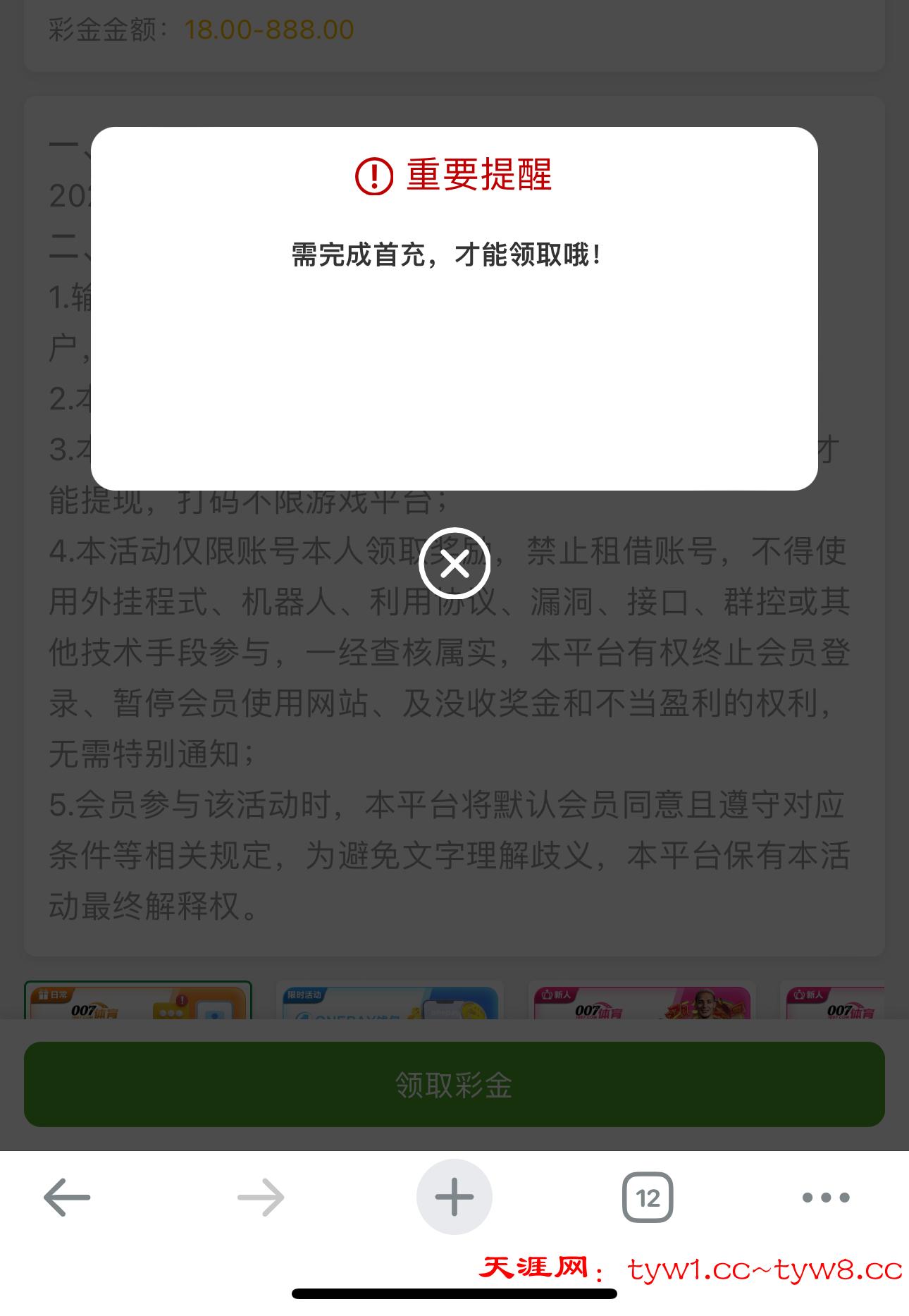Go back to the previous page

tap(67, 1197)
